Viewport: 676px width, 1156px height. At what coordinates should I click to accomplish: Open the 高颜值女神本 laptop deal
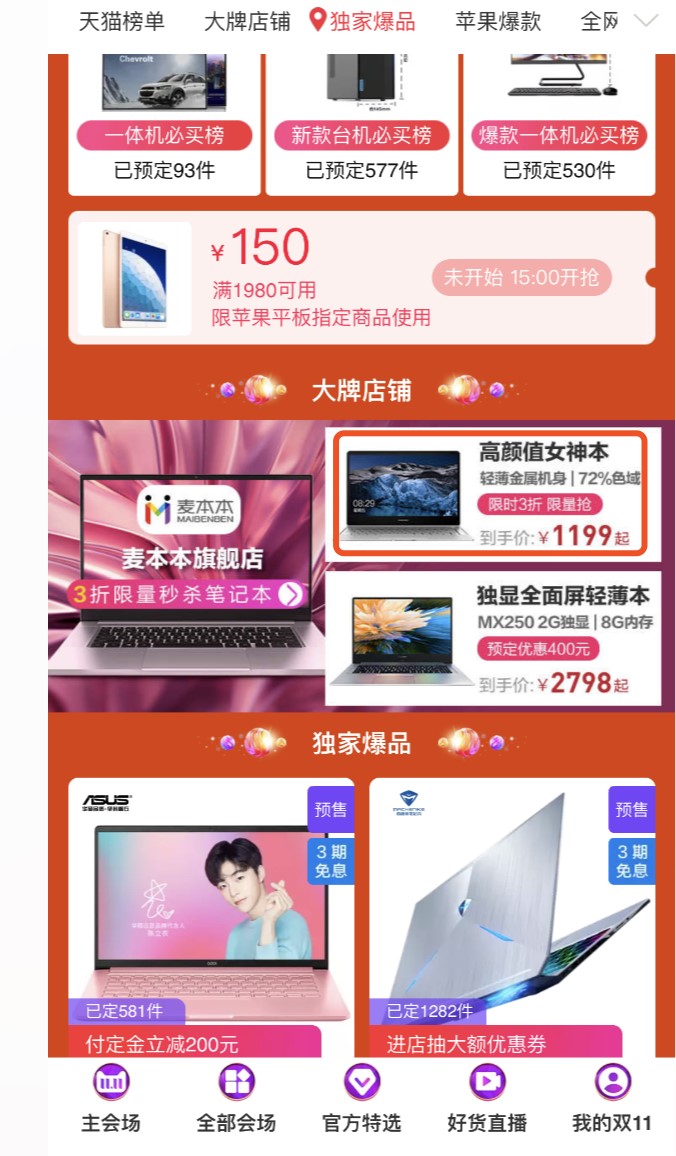(492, 493)
